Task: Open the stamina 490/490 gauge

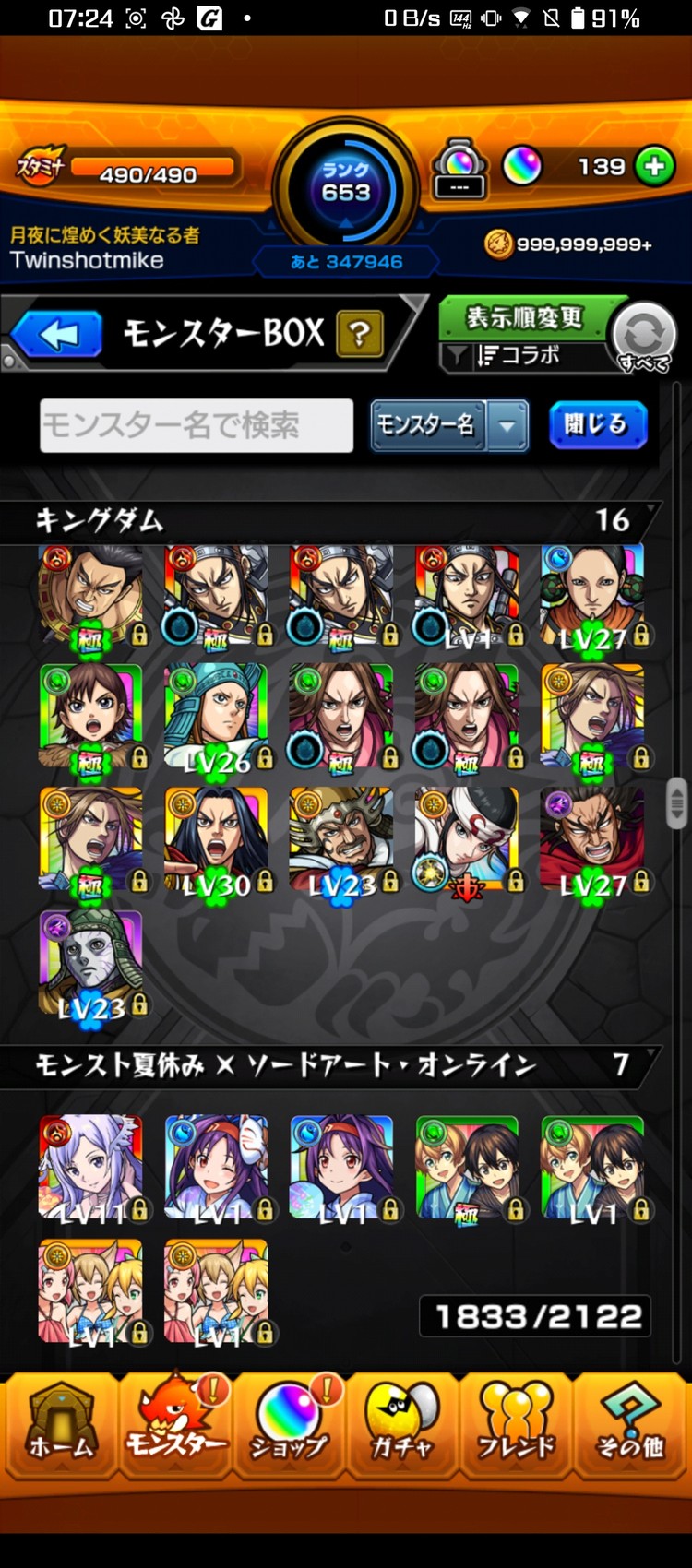Action: [148, 170]
